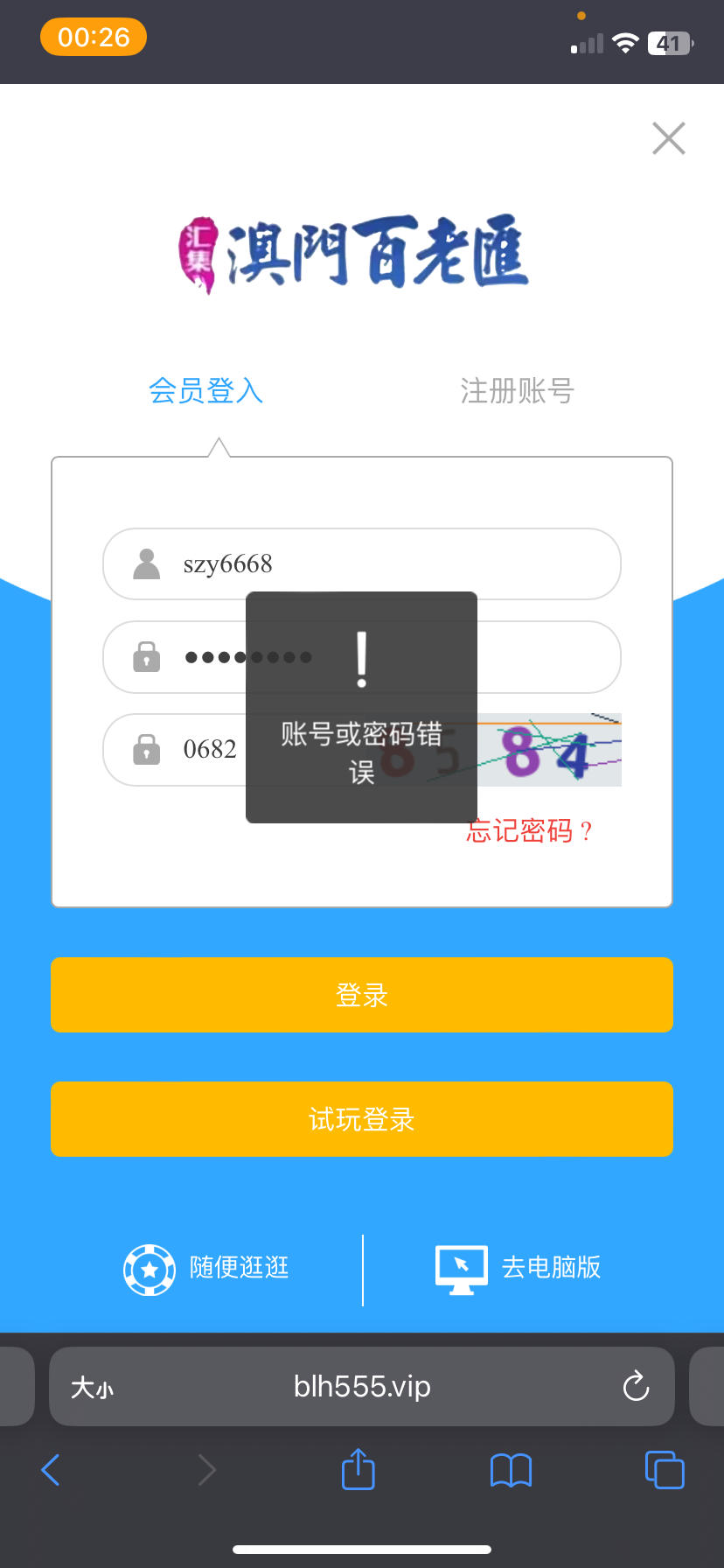Reload the page in Safari

[636, 1386]
